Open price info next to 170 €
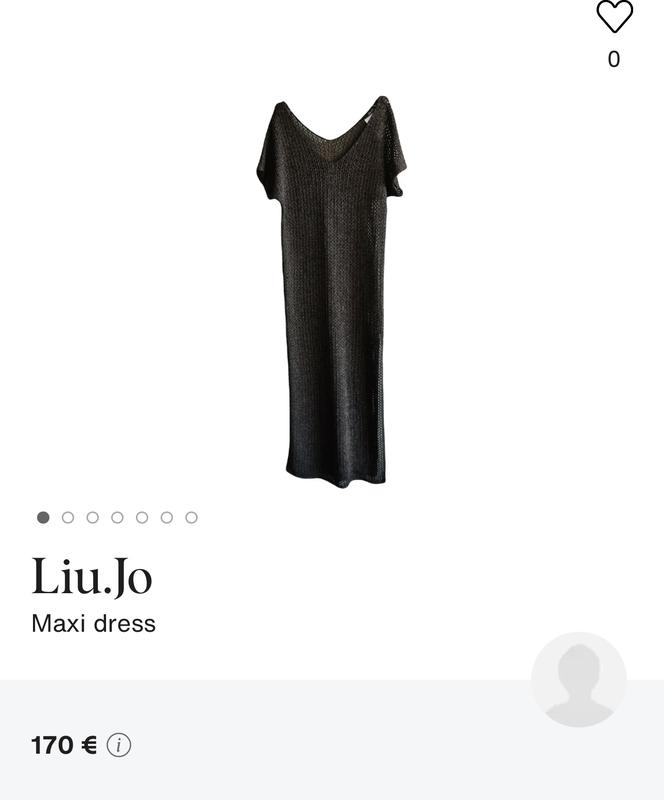 (119, 745)
